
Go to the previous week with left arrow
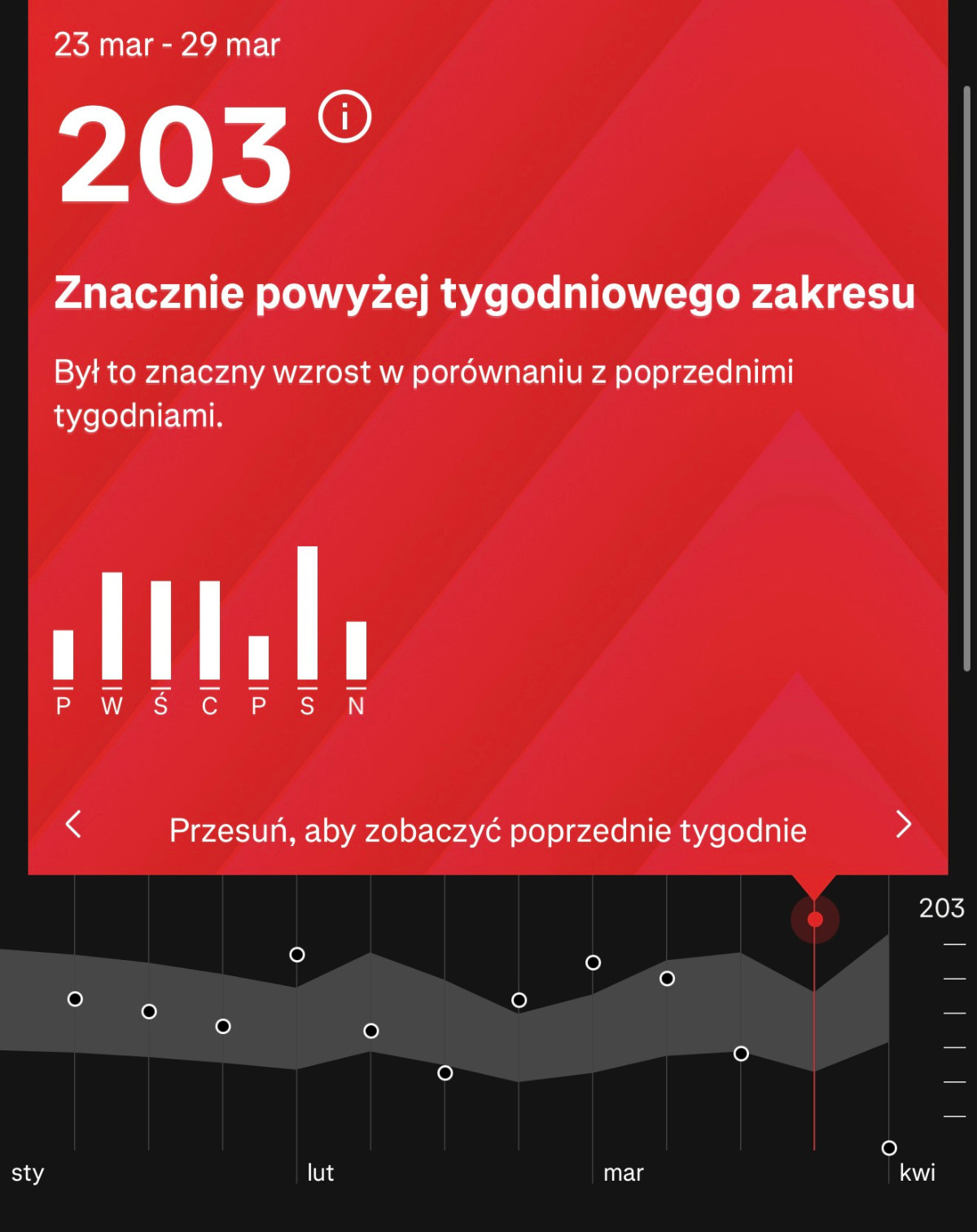[73, 824]
